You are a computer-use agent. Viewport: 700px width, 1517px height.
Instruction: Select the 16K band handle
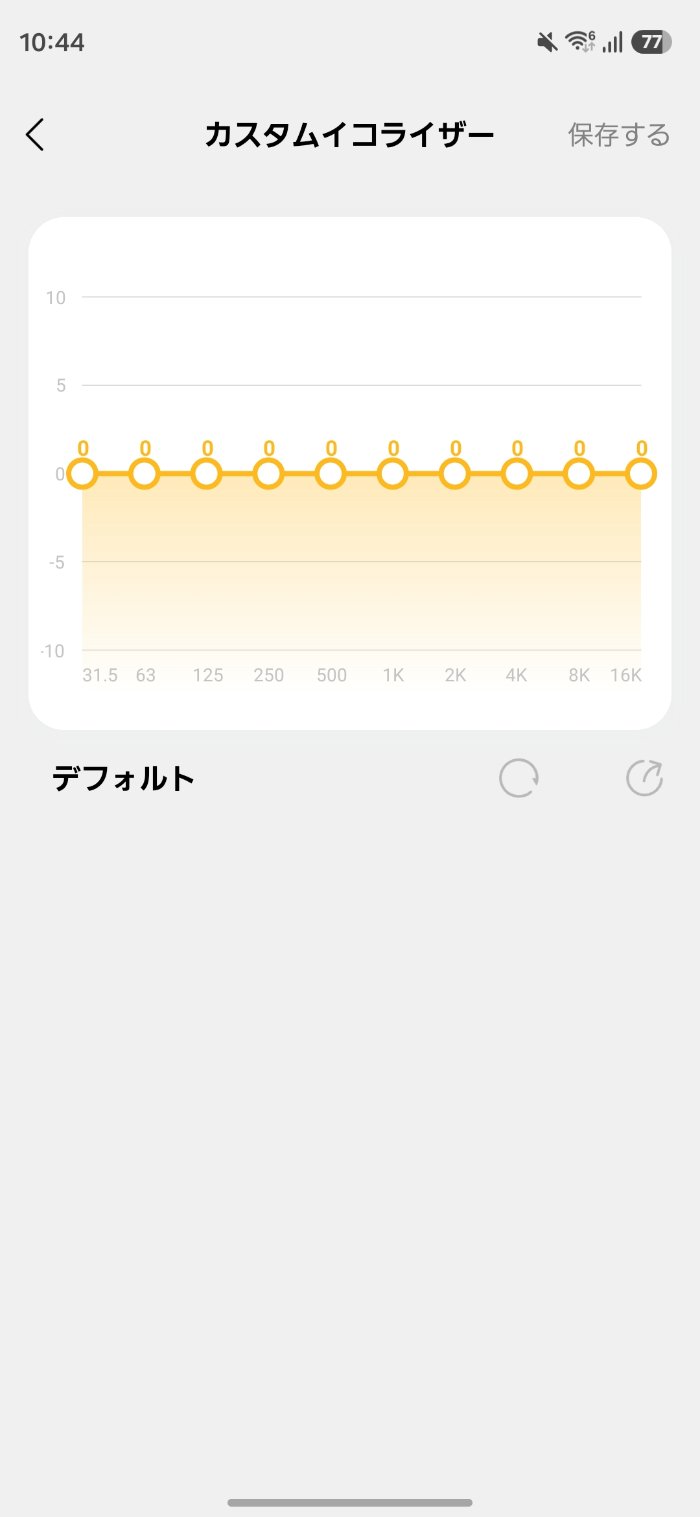(641, 474)
